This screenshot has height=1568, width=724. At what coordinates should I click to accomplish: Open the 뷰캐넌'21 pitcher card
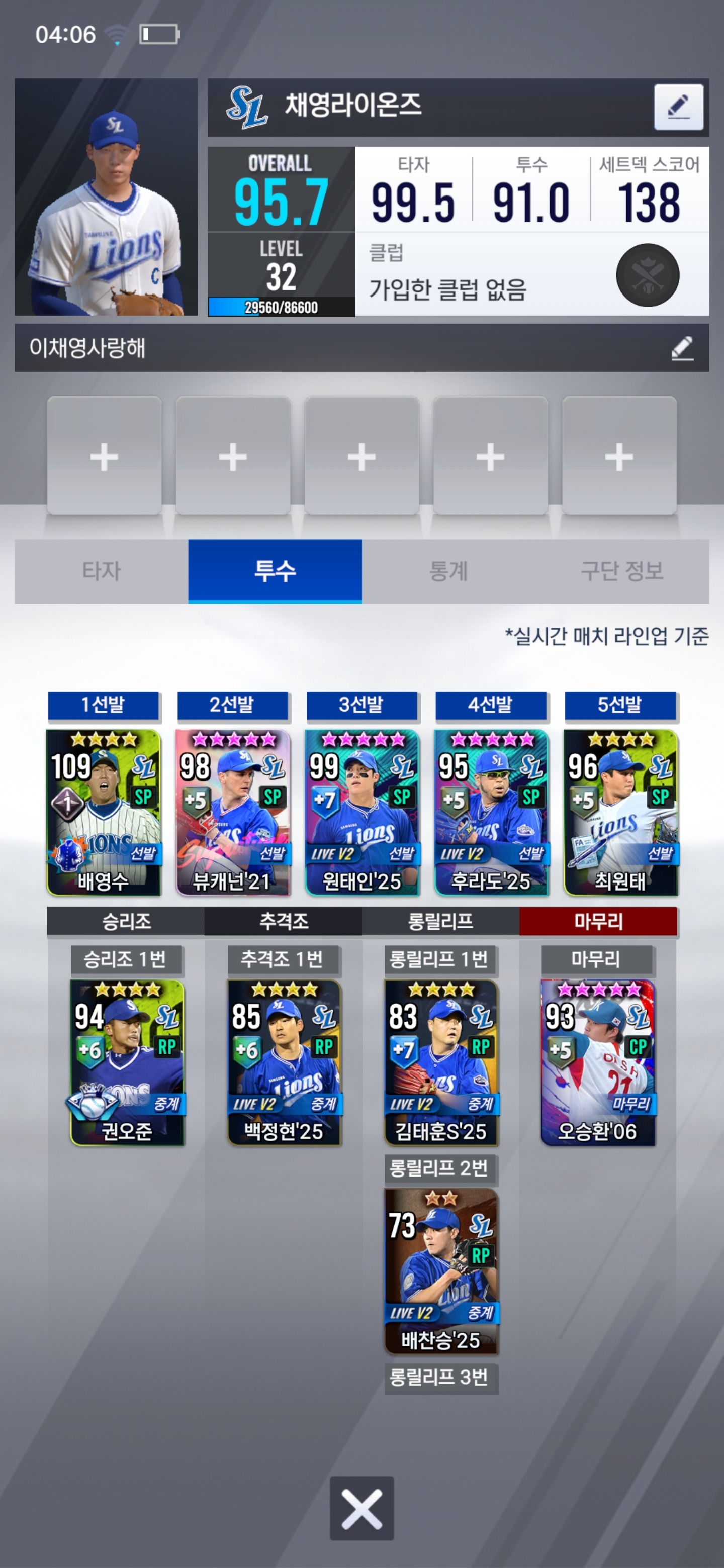click(x=233, y=813)
